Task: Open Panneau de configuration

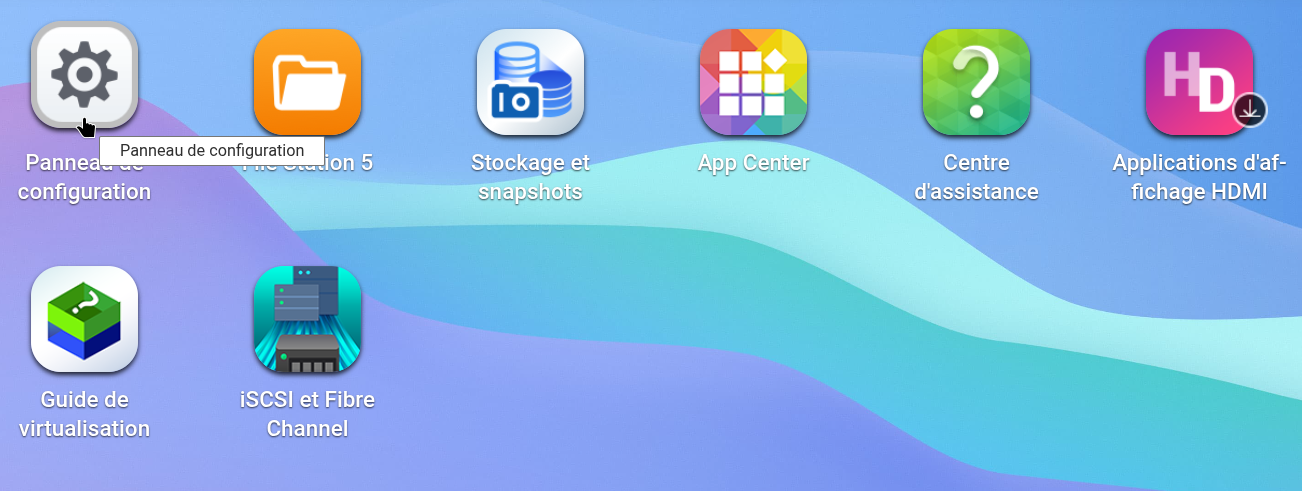Action: (x=84, y=76)
